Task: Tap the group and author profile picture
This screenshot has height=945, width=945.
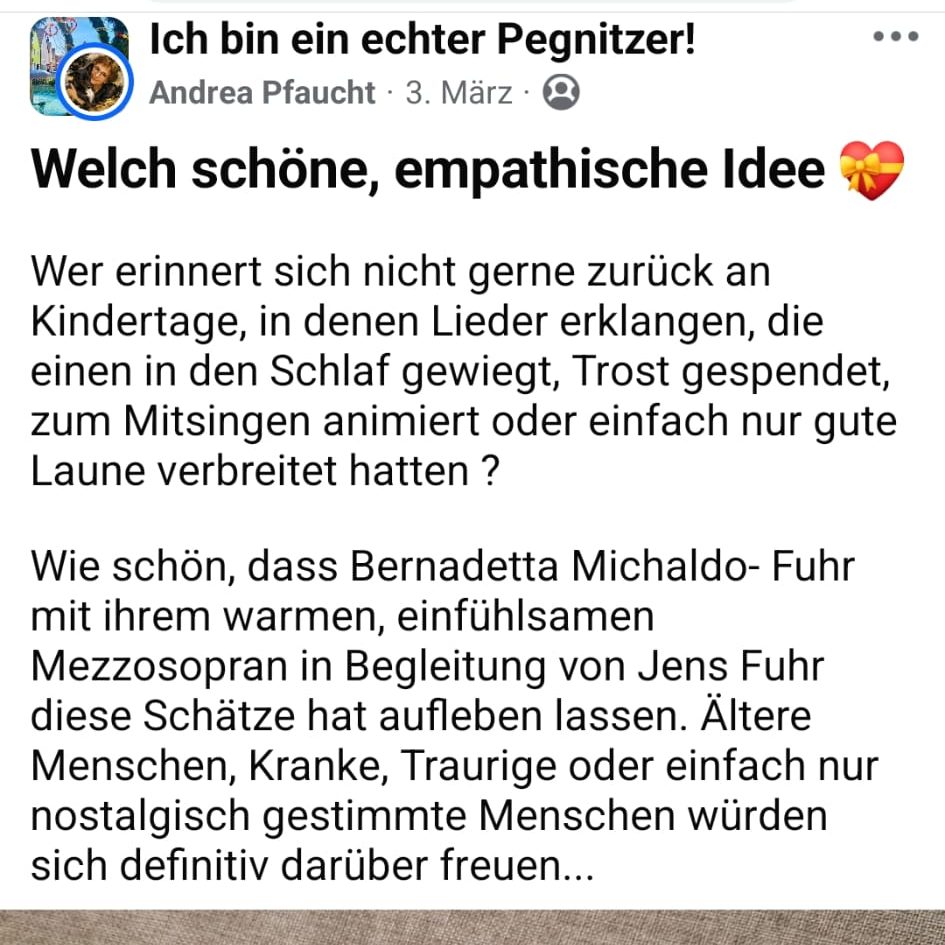Action: 80,67
